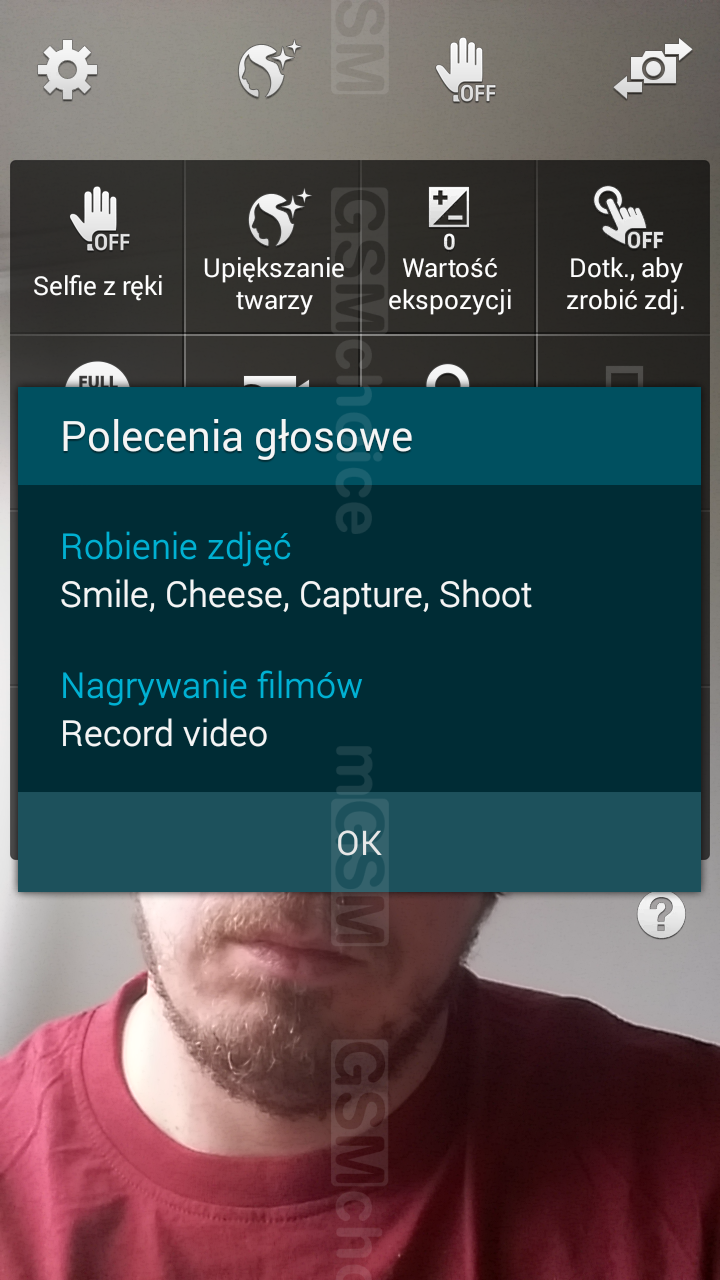
Task: Select the Selfie z ręki option
Action: pyautogui.click(x=98, y=247)
